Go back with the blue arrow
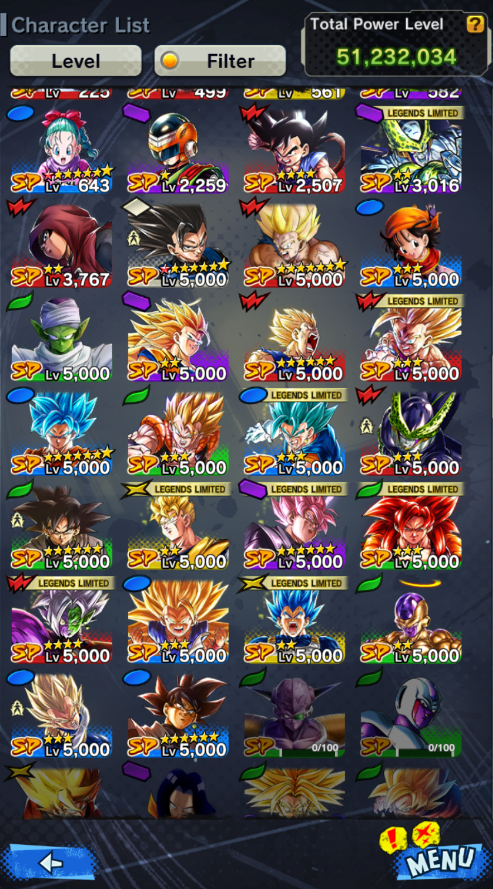Screen dimensions: 493x889 tap(50, 862)
